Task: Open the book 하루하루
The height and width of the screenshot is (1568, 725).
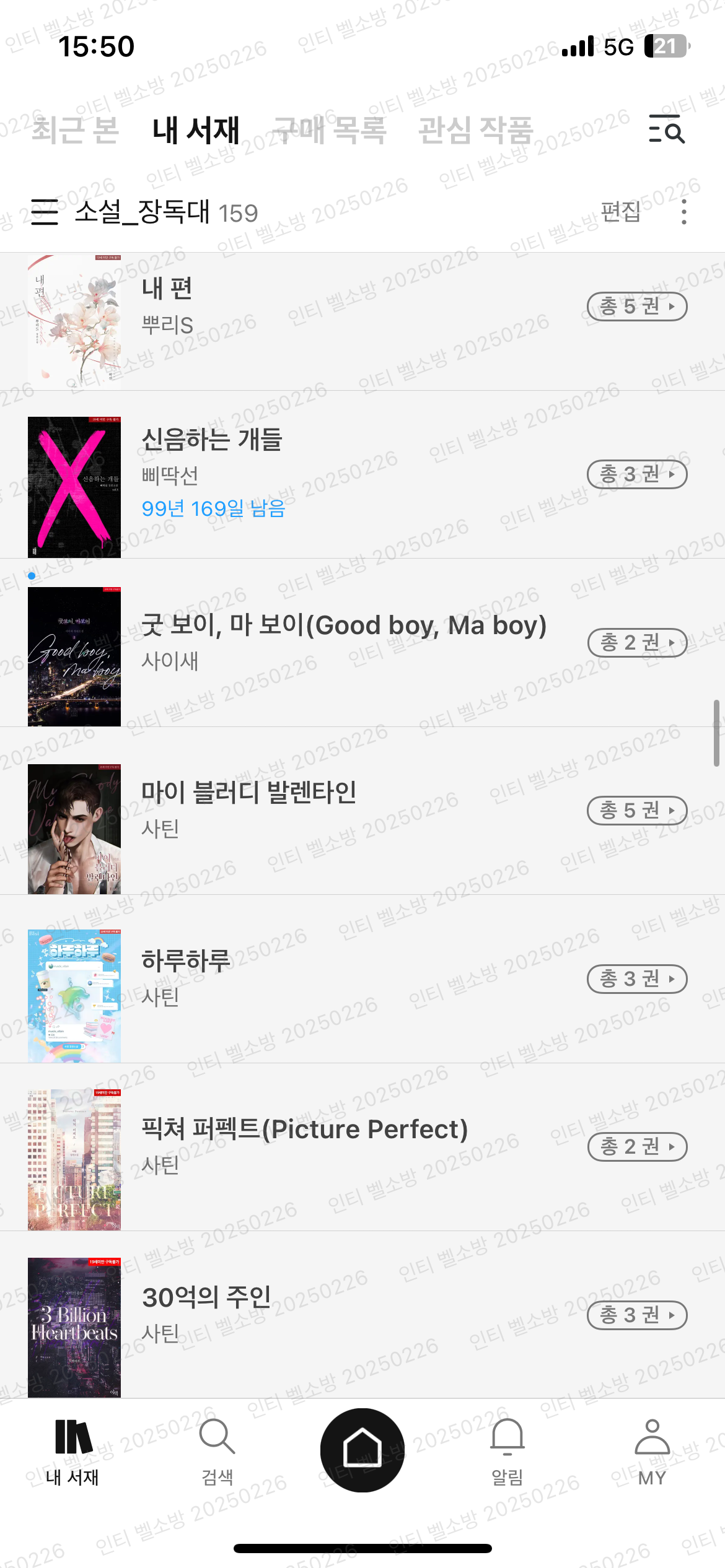Action: point(362,979)
